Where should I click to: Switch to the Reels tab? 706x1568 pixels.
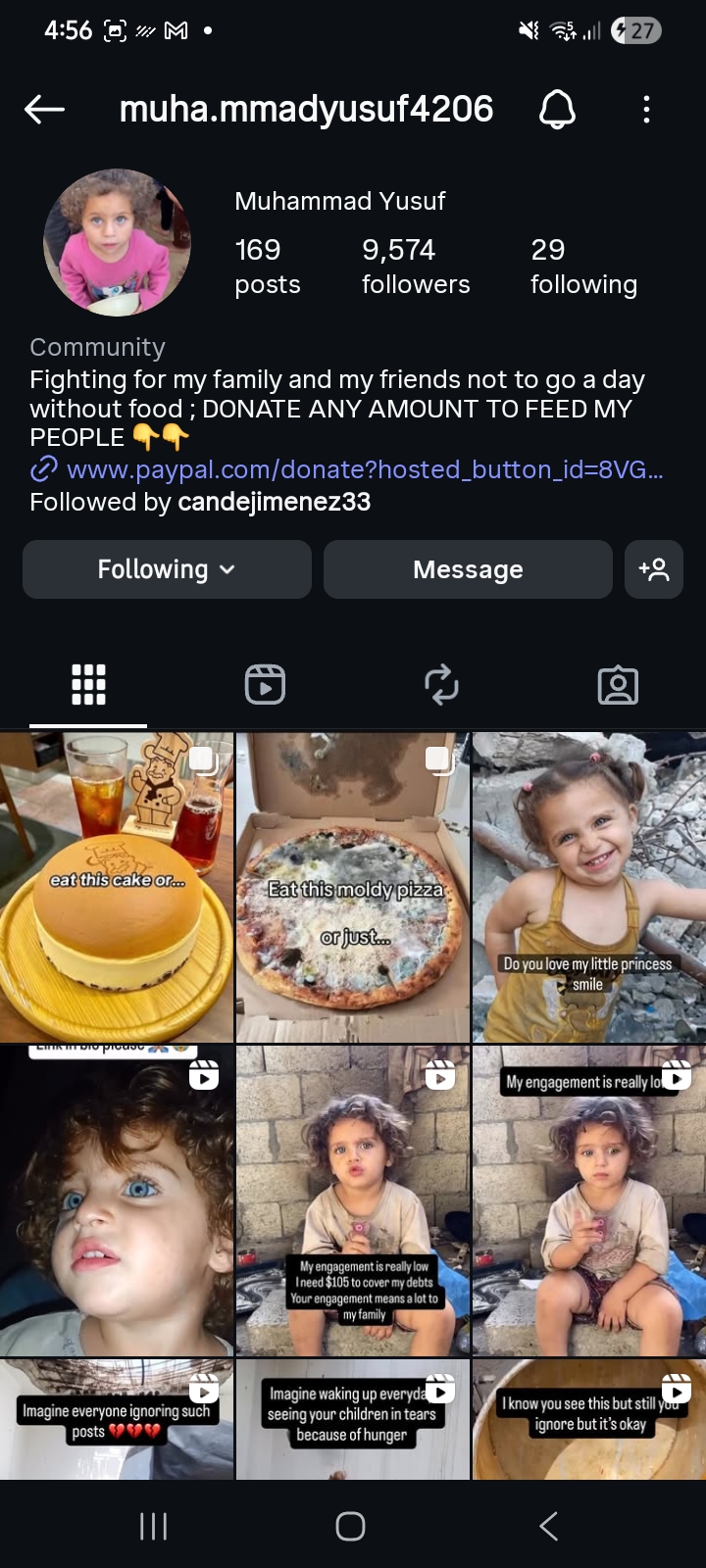[x=265, y=684]
